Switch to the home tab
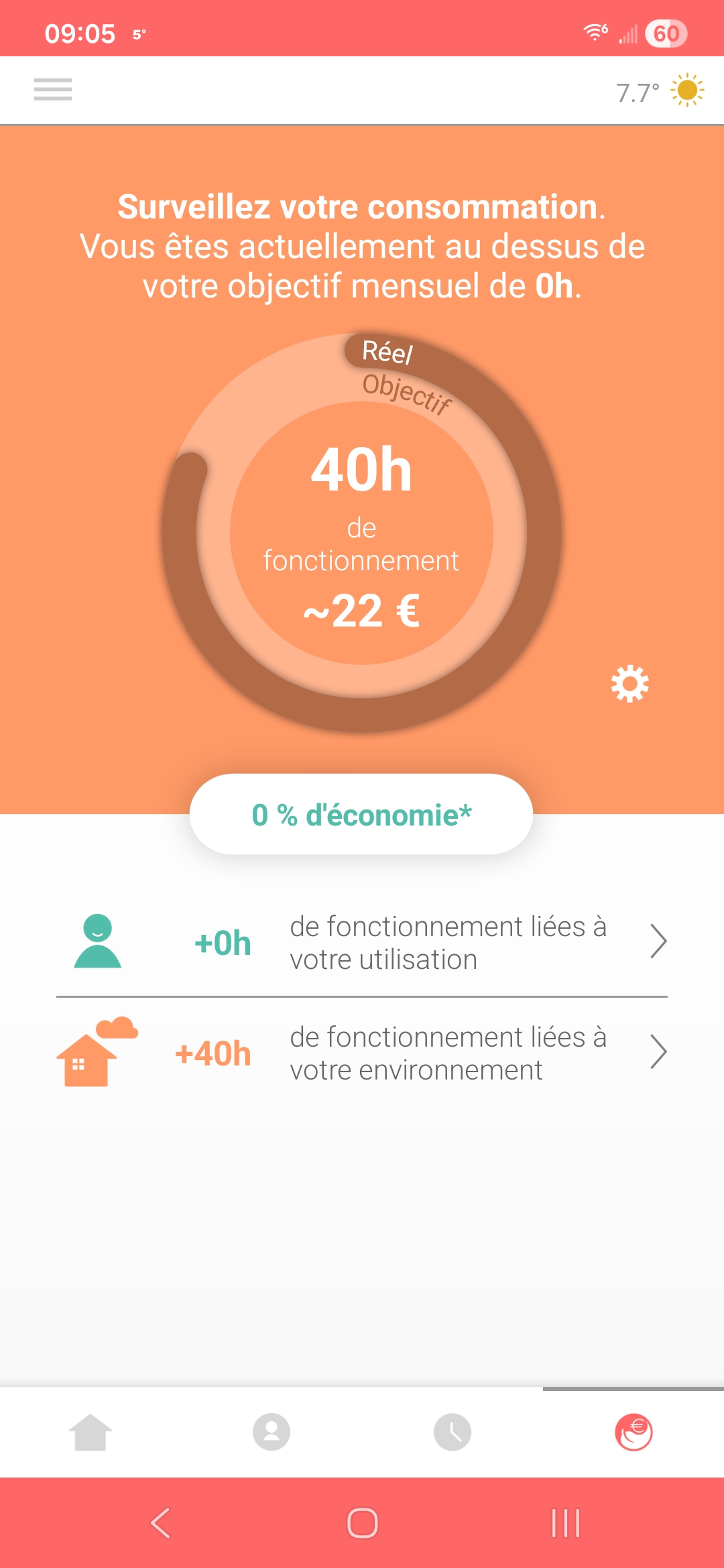This screenshot has width=724, height=1568. click(x=90, y=1432)
